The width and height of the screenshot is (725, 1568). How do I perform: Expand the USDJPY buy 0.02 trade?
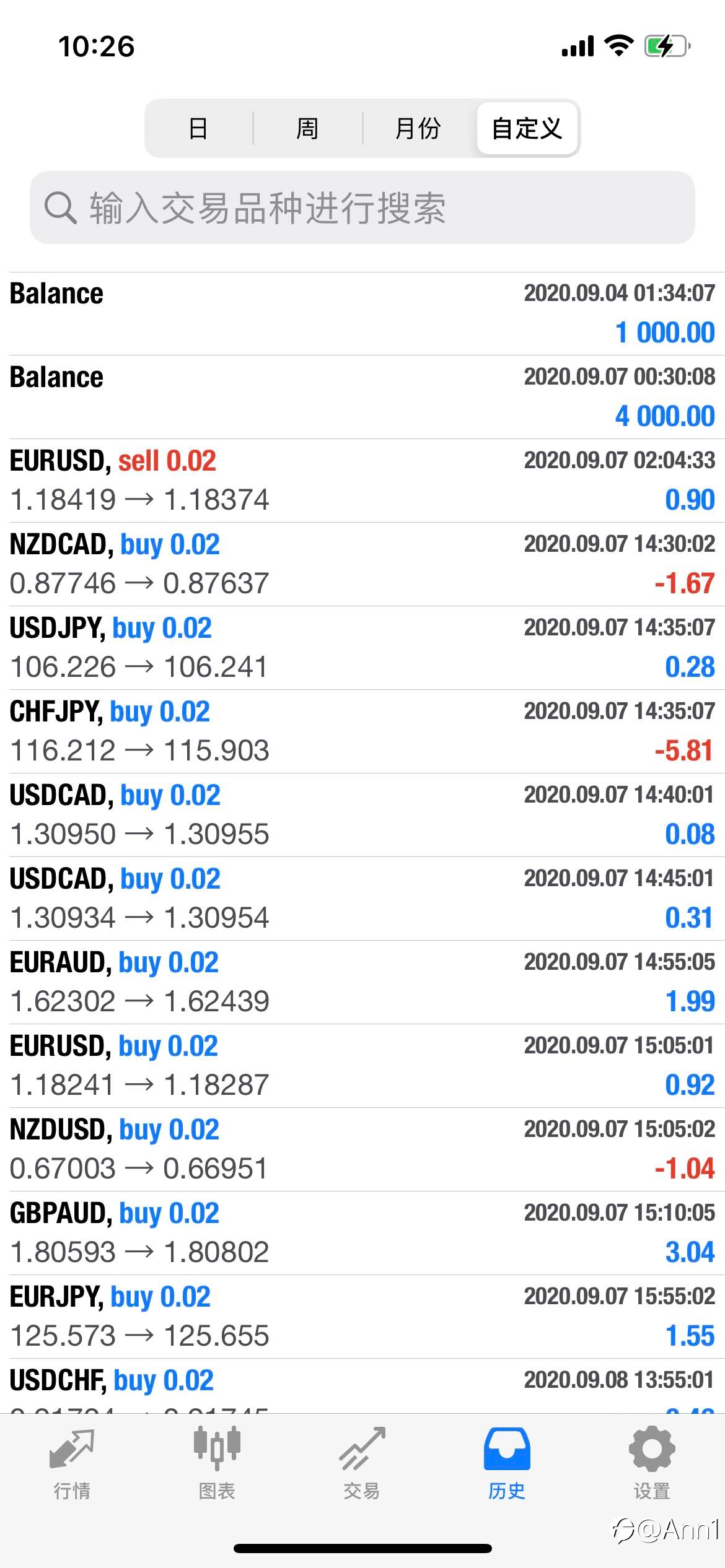[362, 648]
